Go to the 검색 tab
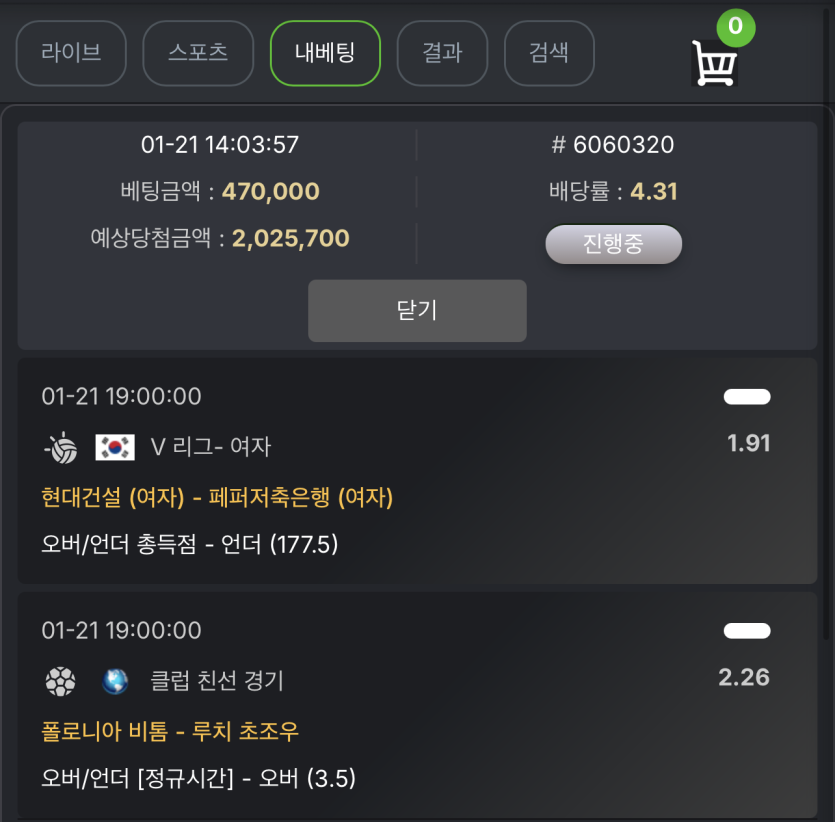835x822 pixels. tap(549, 53)
